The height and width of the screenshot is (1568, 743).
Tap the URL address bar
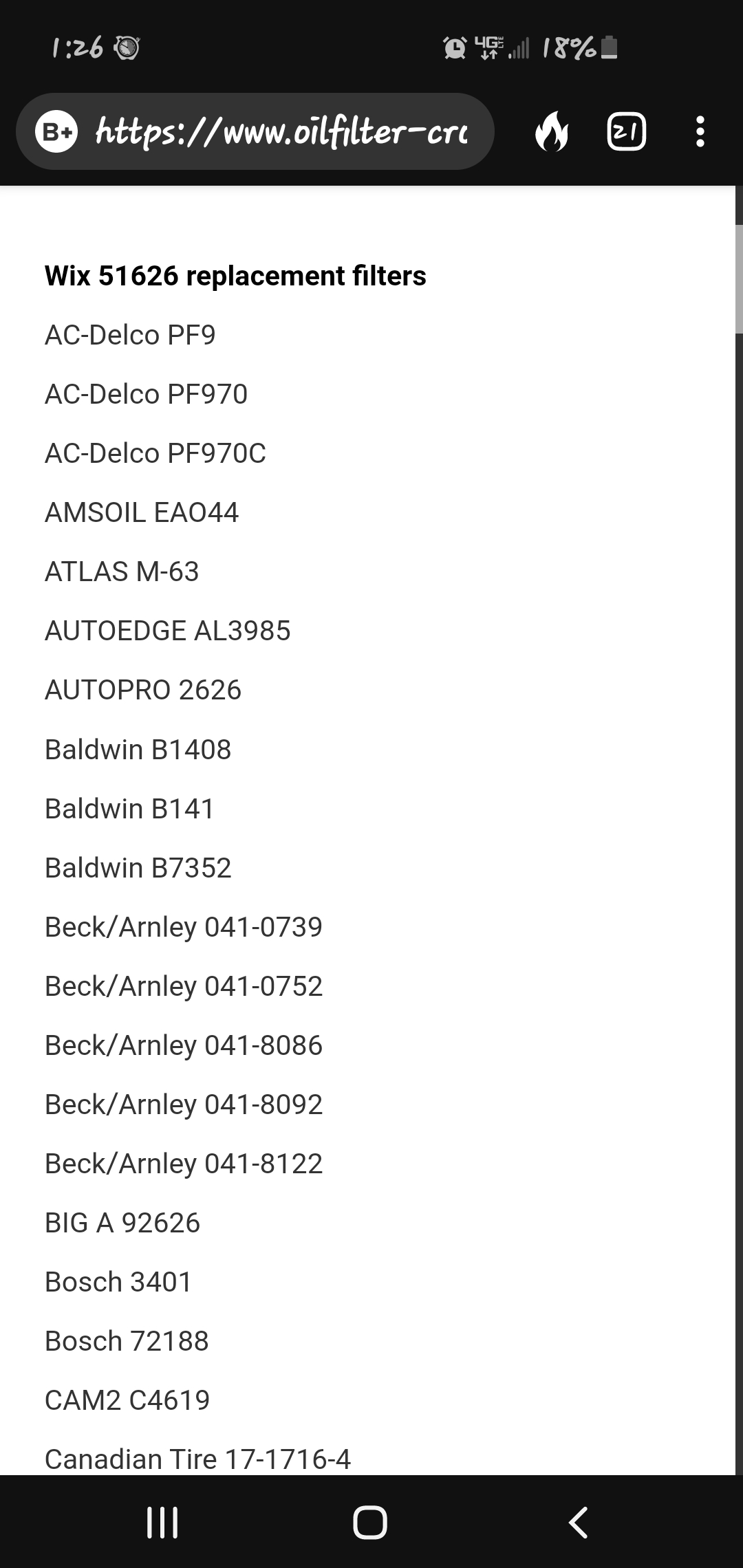click(x=282, y=131)
